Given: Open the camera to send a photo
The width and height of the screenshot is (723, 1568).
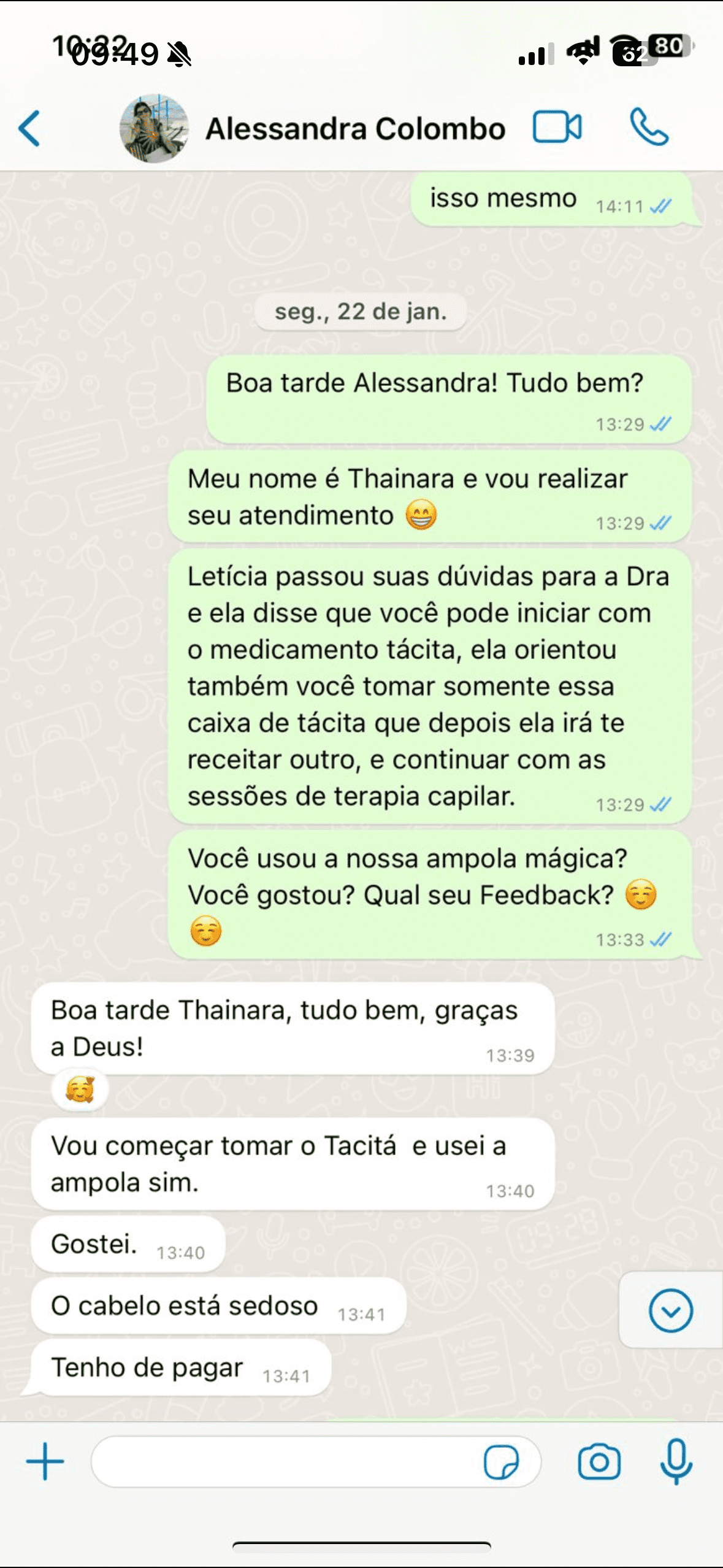Looking at the screenshot, I should [x=599, y=1462].
